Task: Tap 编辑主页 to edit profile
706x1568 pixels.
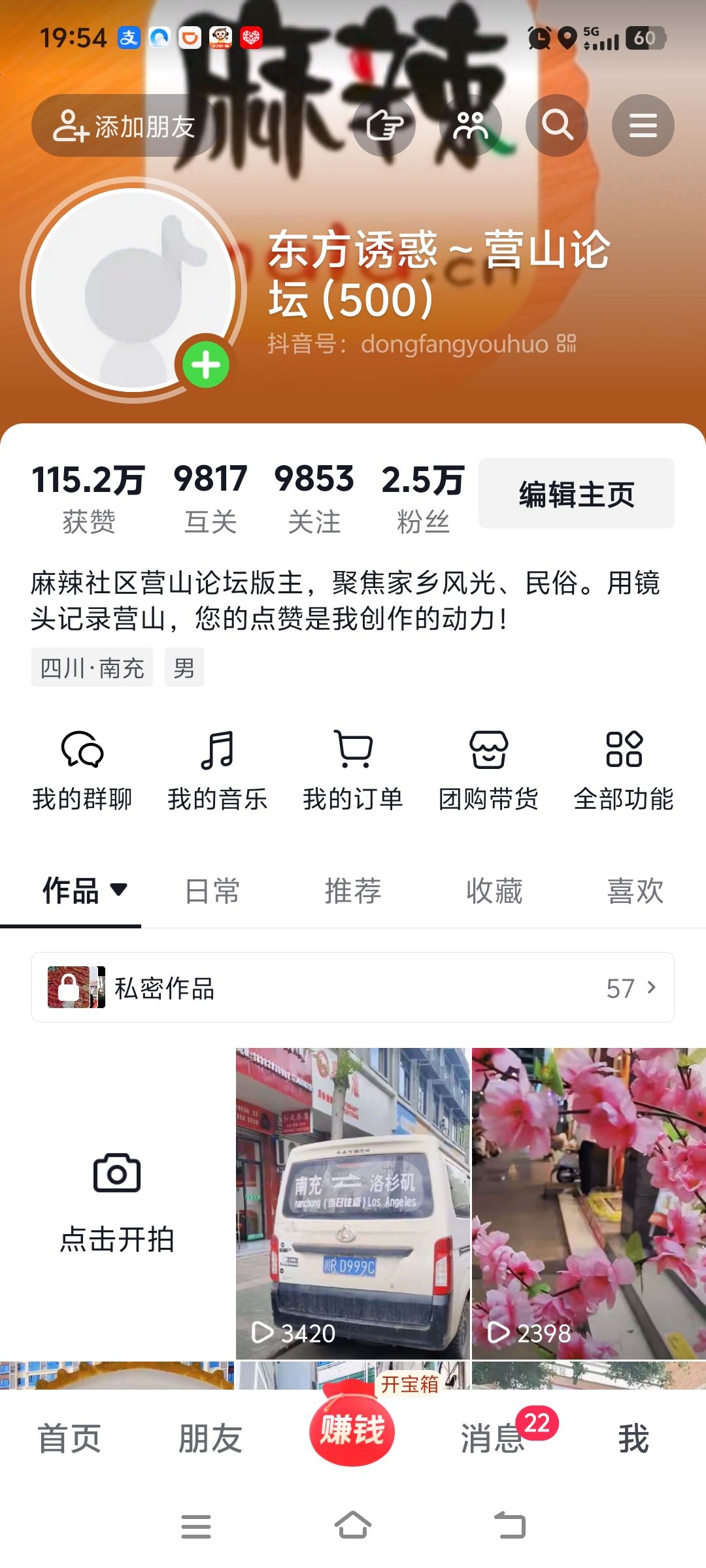Action: click(x=576, y=494)
